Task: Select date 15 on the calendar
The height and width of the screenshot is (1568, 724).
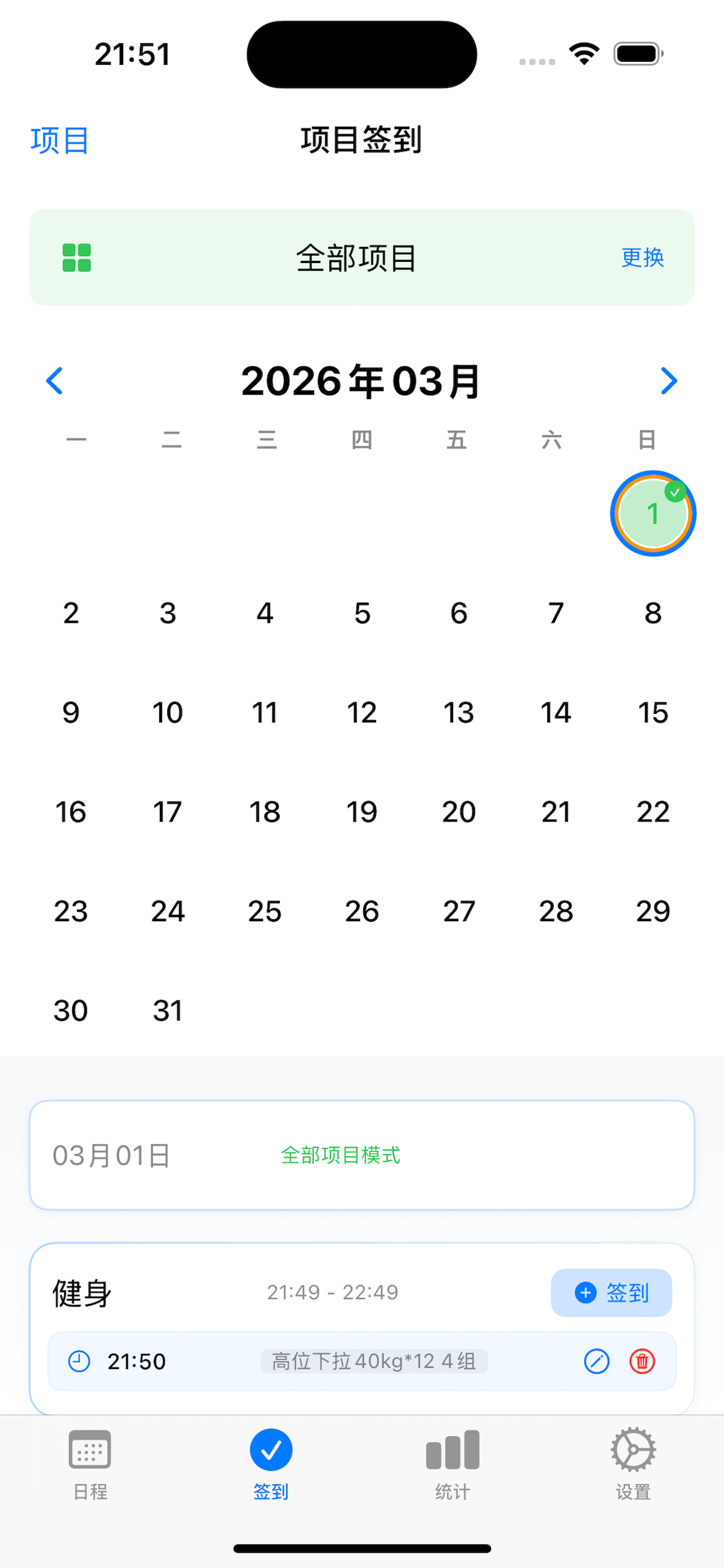Action: point(652,712)
